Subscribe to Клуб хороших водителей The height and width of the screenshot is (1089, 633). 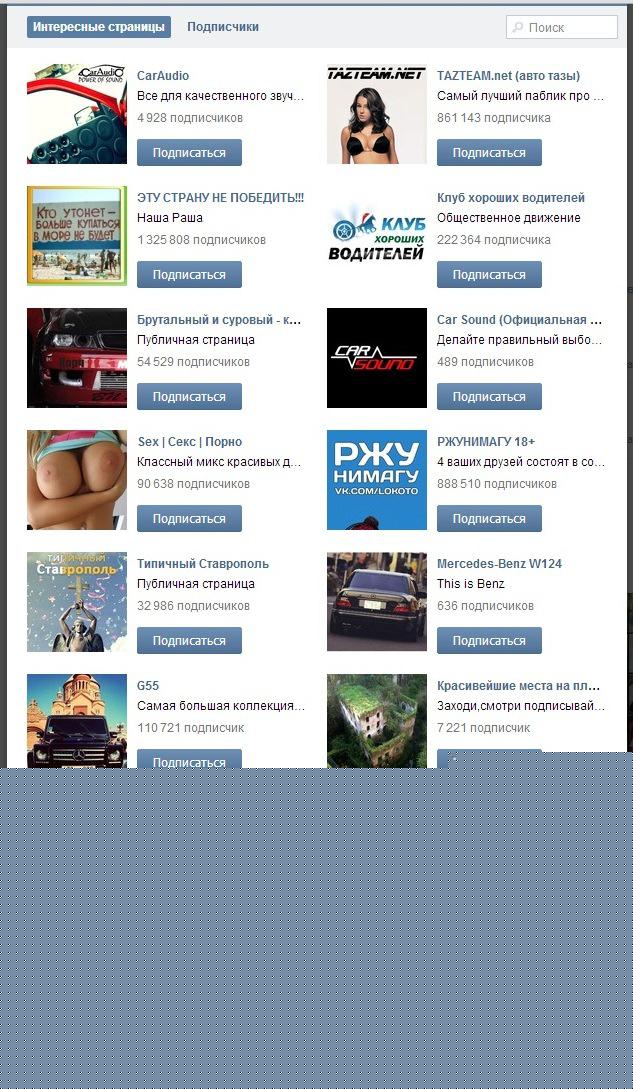(x=489, y=275)
